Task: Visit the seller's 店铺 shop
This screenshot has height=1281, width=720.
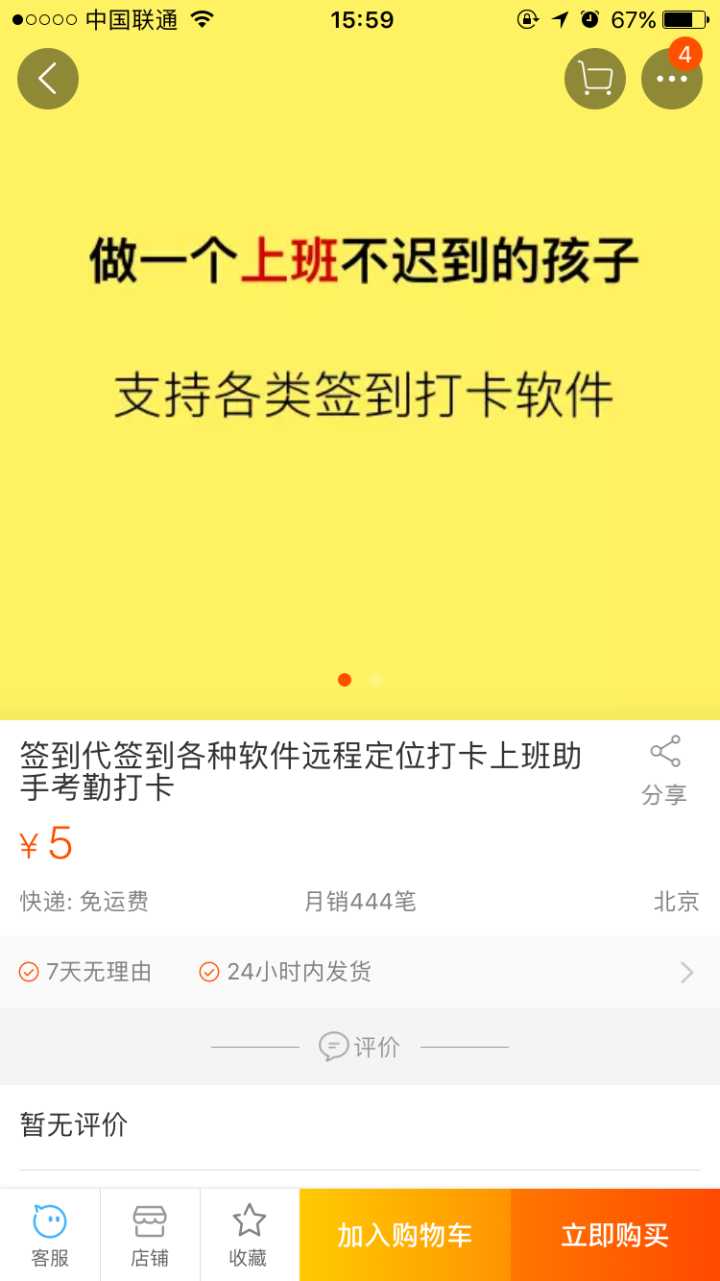Action: [x=150, y=1236]
